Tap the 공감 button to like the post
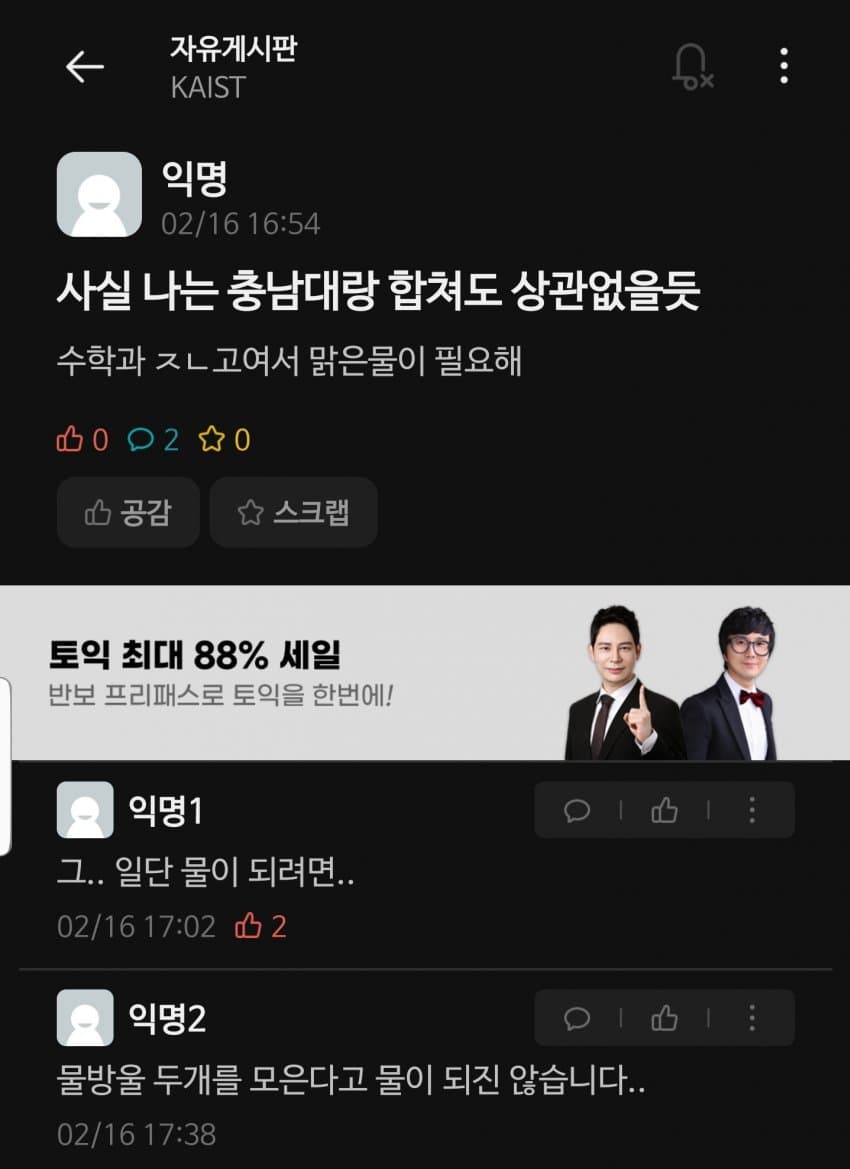The height and width of the screenshot is (1169, 850). (128, 512)
